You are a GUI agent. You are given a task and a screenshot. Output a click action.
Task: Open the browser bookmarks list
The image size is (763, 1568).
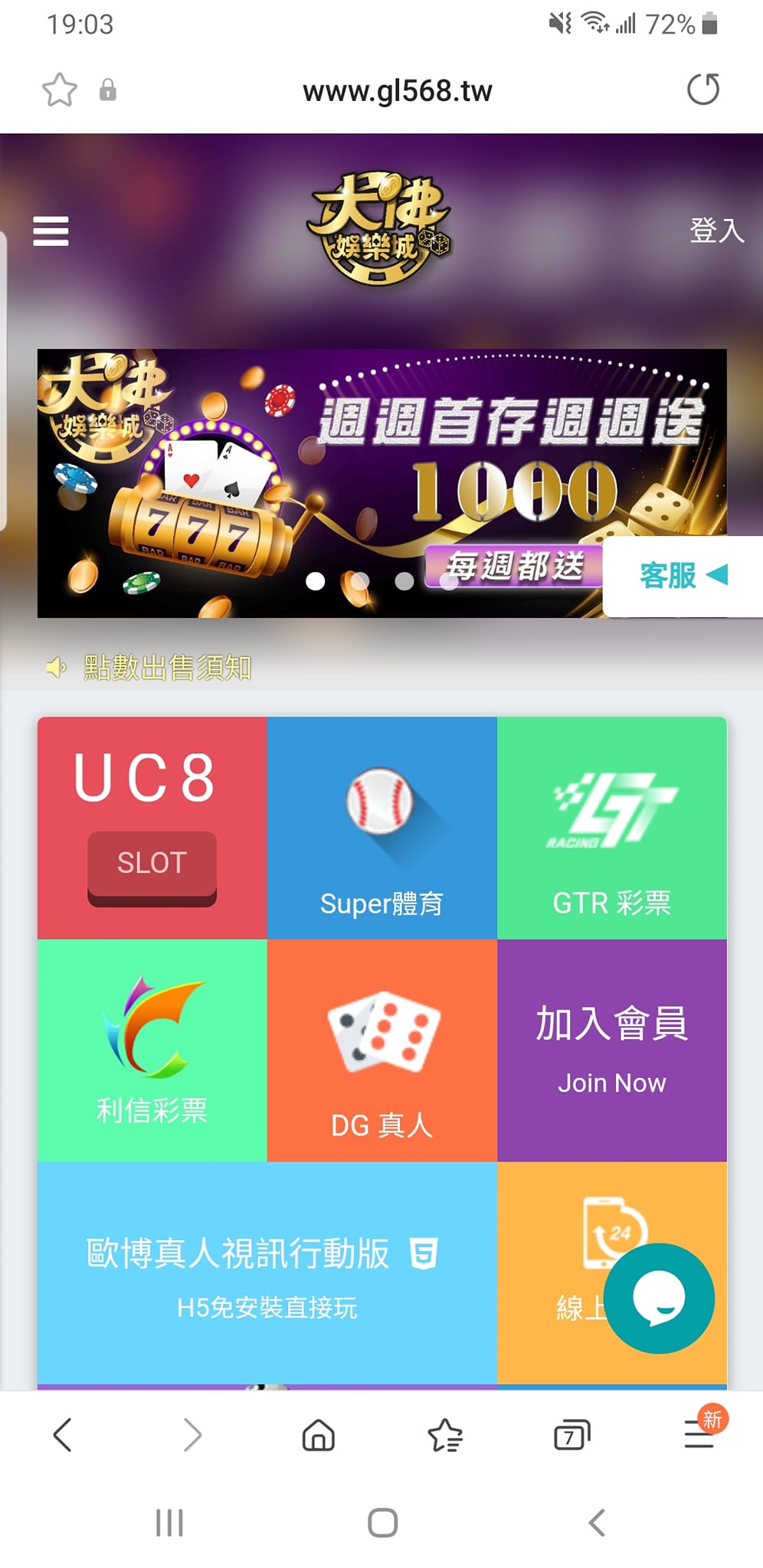[445, 1435]
